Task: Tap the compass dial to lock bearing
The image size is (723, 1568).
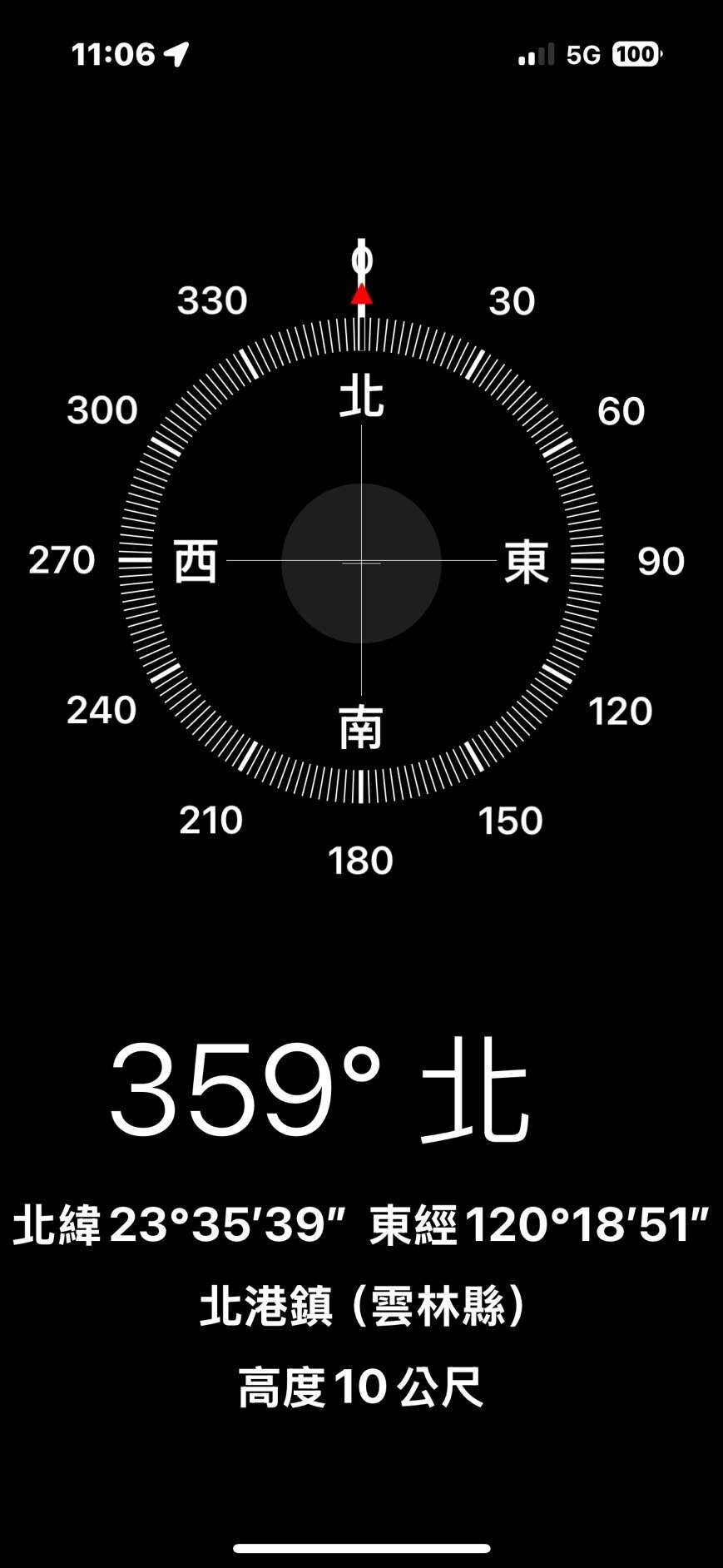Action: click(x=361, y=562)
